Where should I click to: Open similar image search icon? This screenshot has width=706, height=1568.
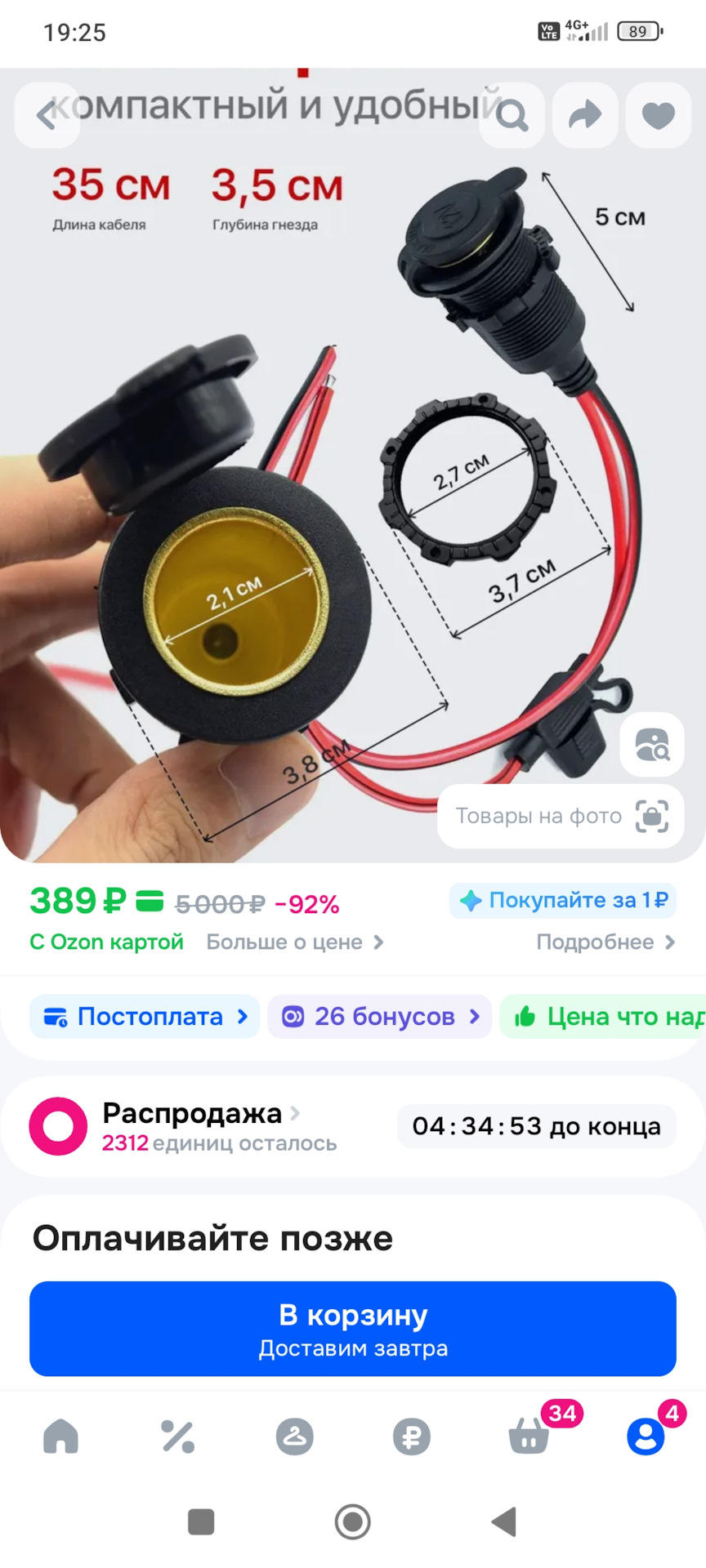(651, 744)
